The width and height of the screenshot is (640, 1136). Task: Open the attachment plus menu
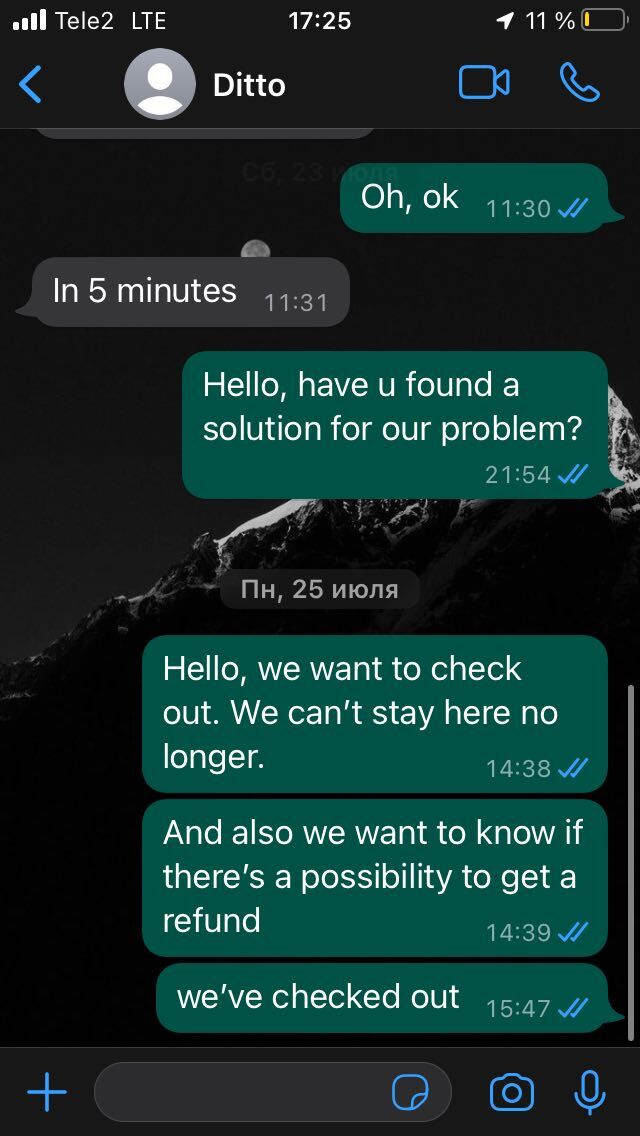tap(46, 1092)
